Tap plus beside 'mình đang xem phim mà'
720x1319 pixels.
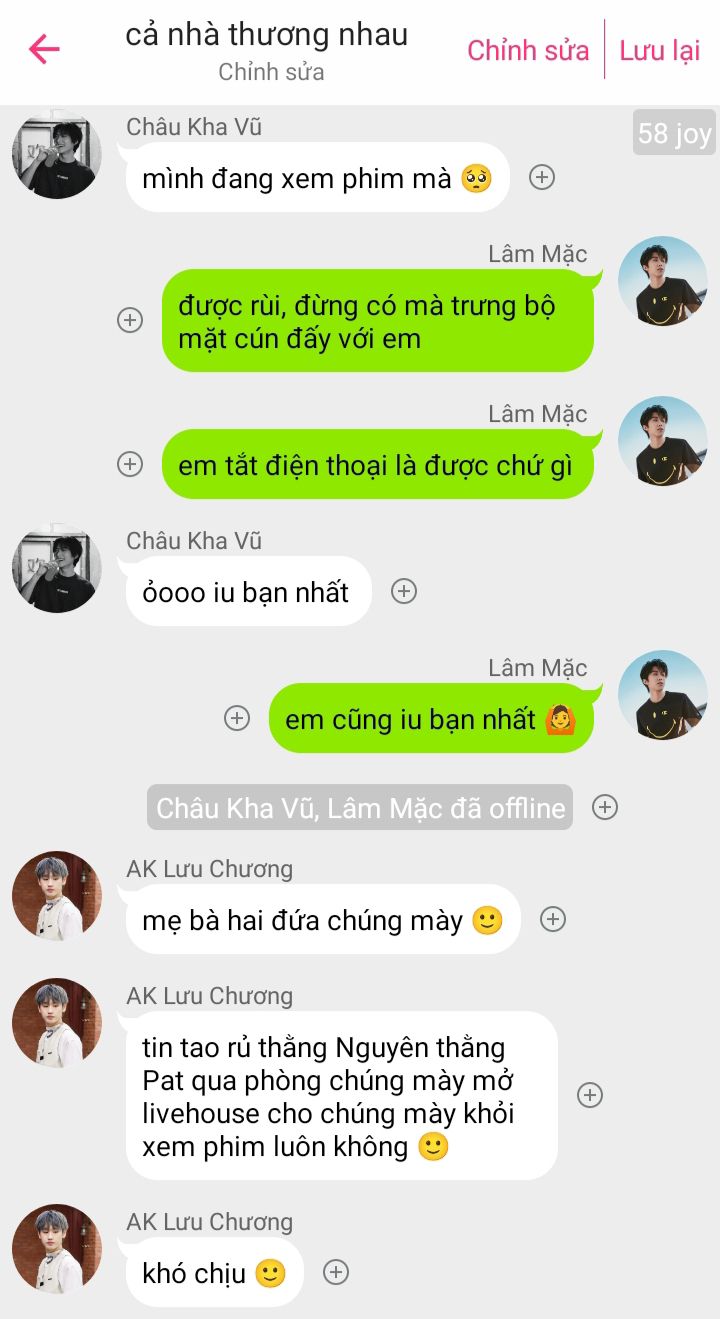click(542, 177)
